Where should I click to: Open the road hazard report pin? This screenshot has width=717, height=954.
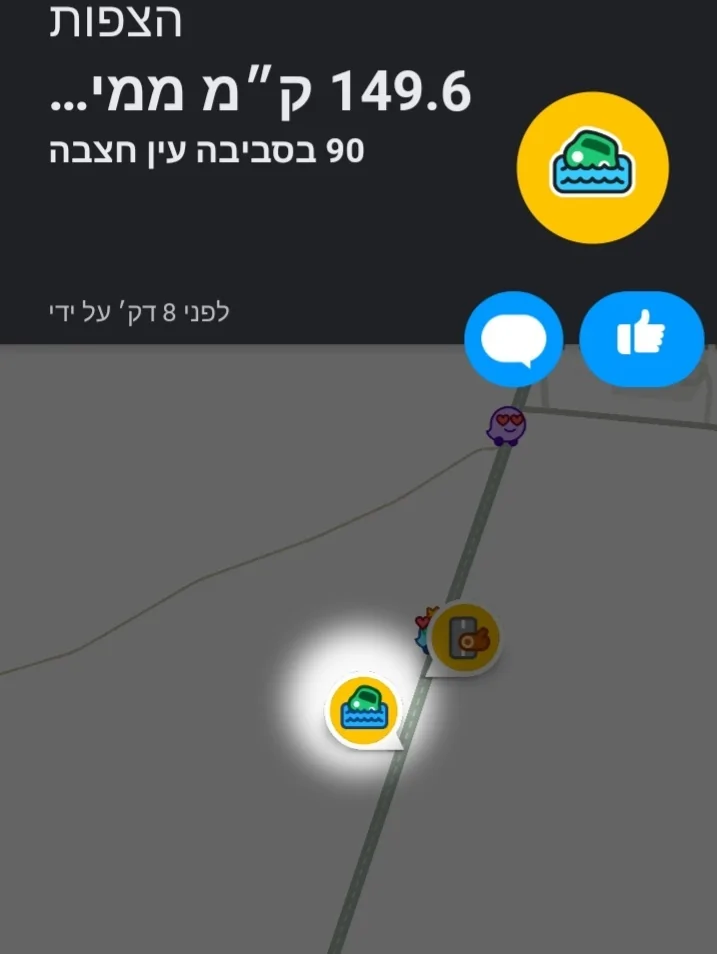point(465,636)
